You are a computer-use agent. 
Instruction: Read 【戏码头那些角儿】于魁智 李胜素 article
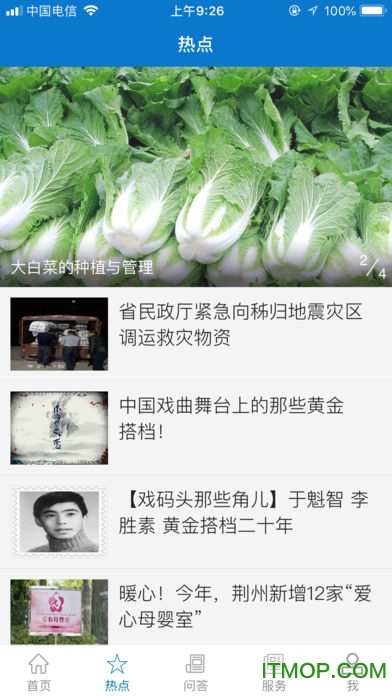point(196,522)
